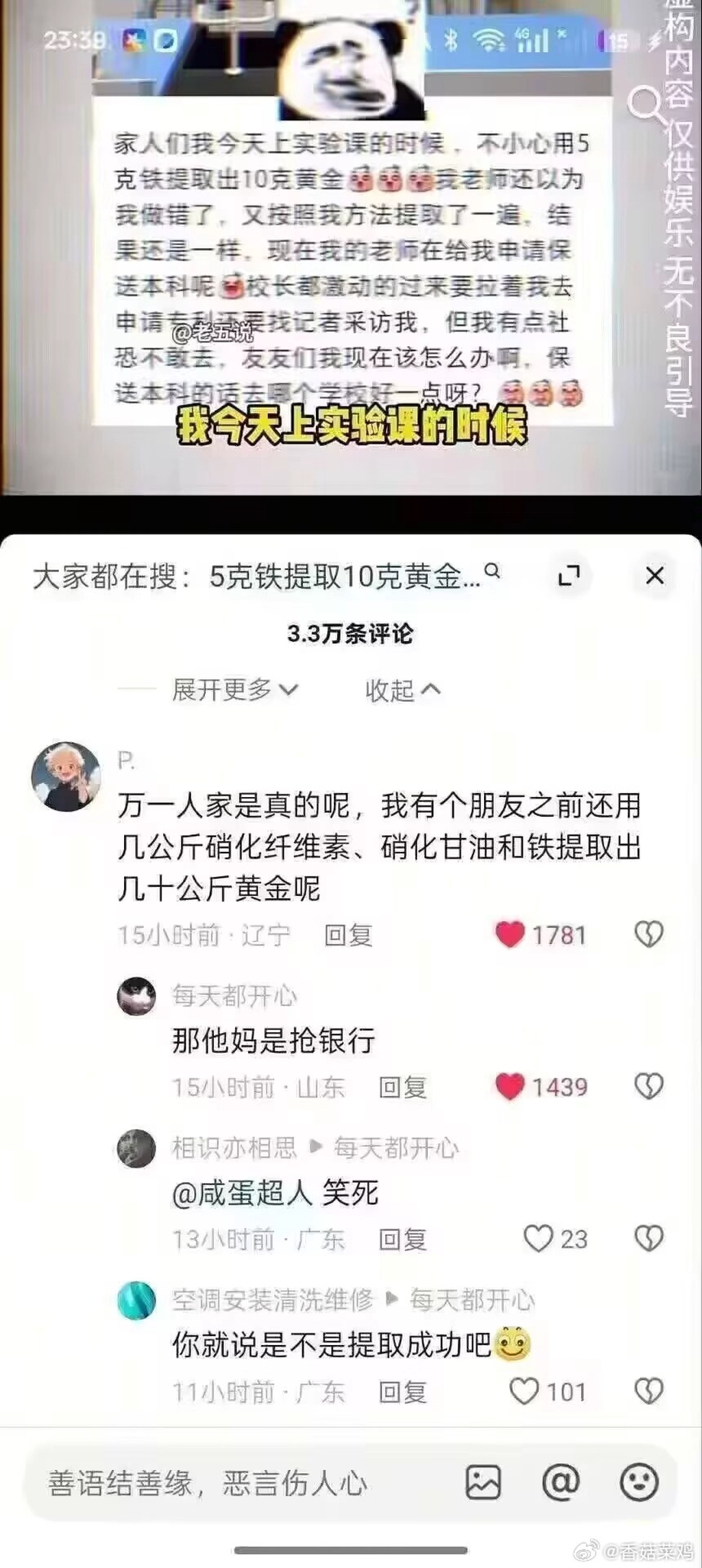Reply to P.'s comment
702x1568 pixels.
(x=348, y=935)
